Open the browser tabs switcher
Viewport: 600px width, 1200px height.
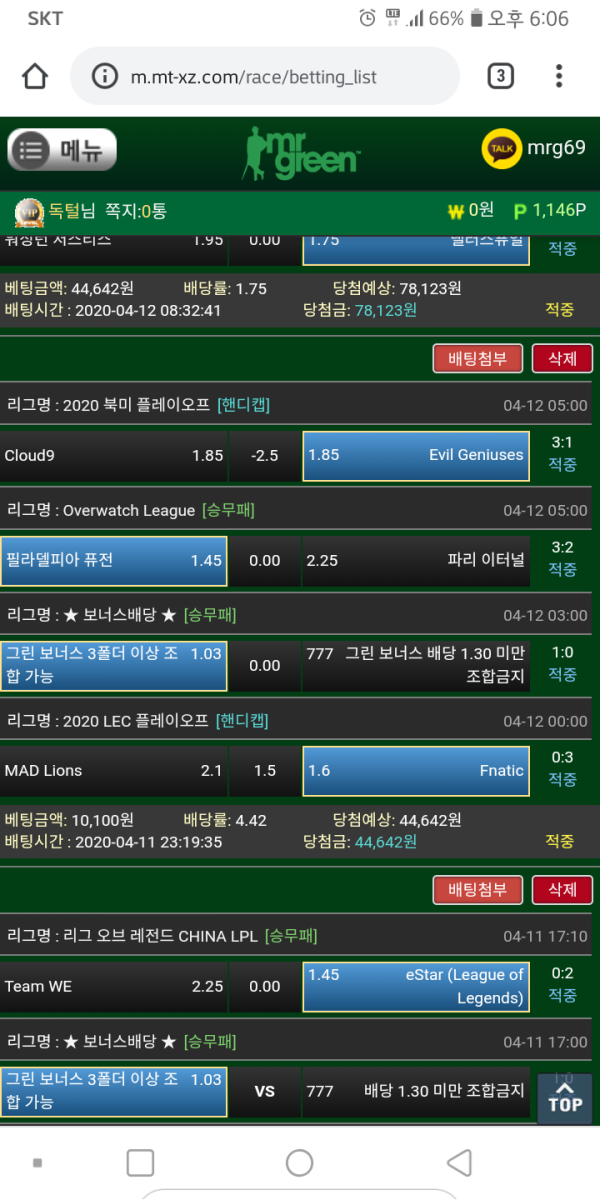500,76
